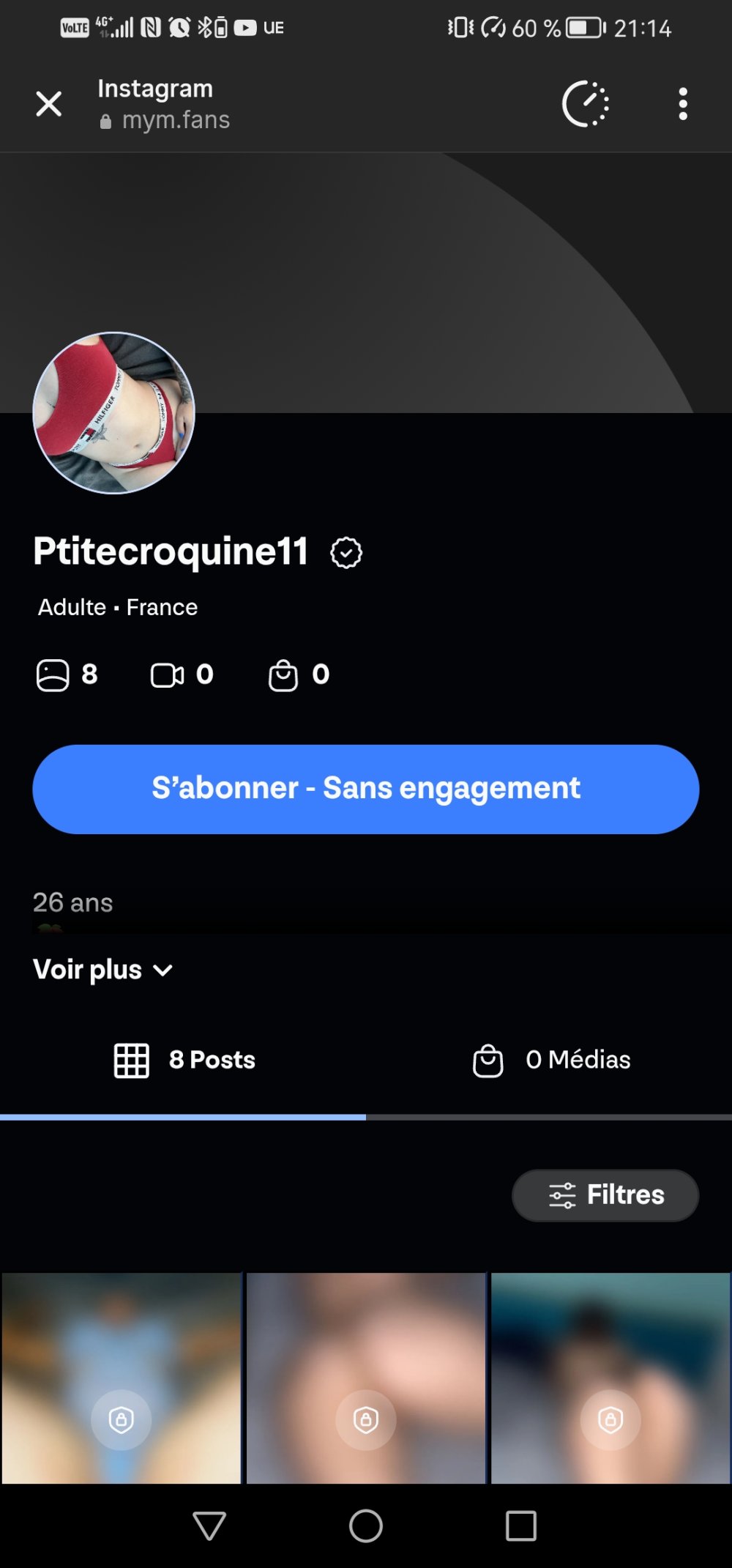Close the in-app browser page
Image resolution: width=732 pixels, height=1568 pixels.
pos(49,104)
